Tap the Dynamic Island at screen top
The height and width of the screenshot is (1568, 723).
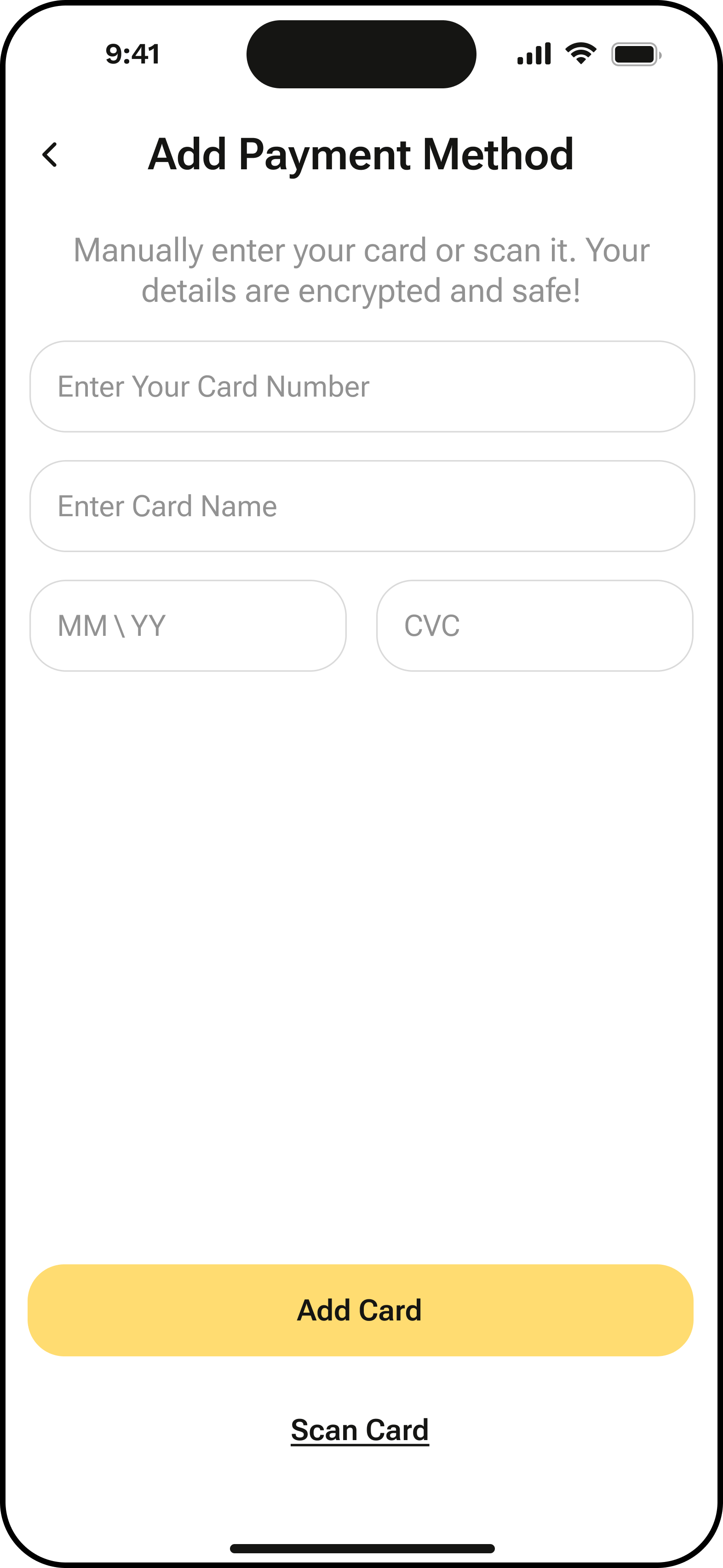coord(361,53)
